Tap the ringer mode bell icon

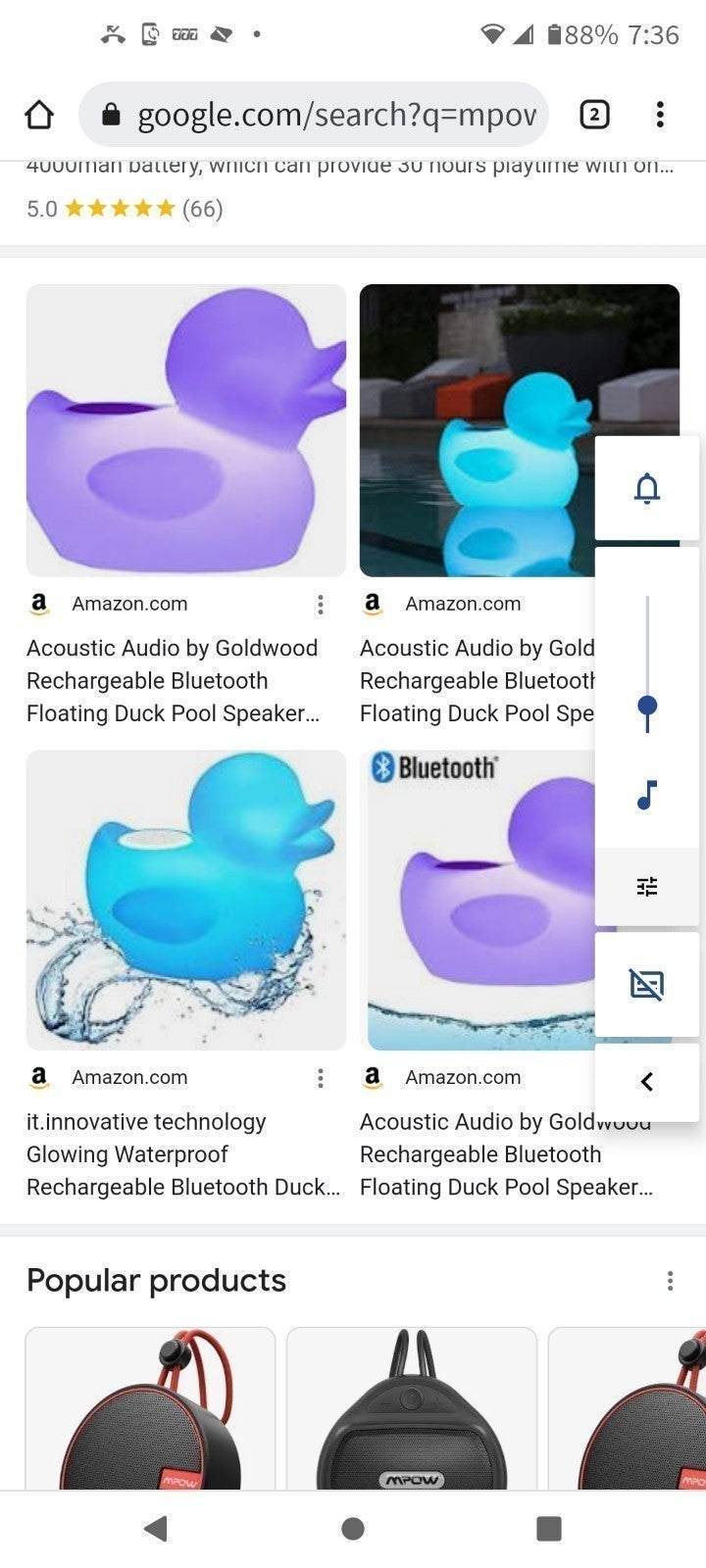[x=647, y=487]
